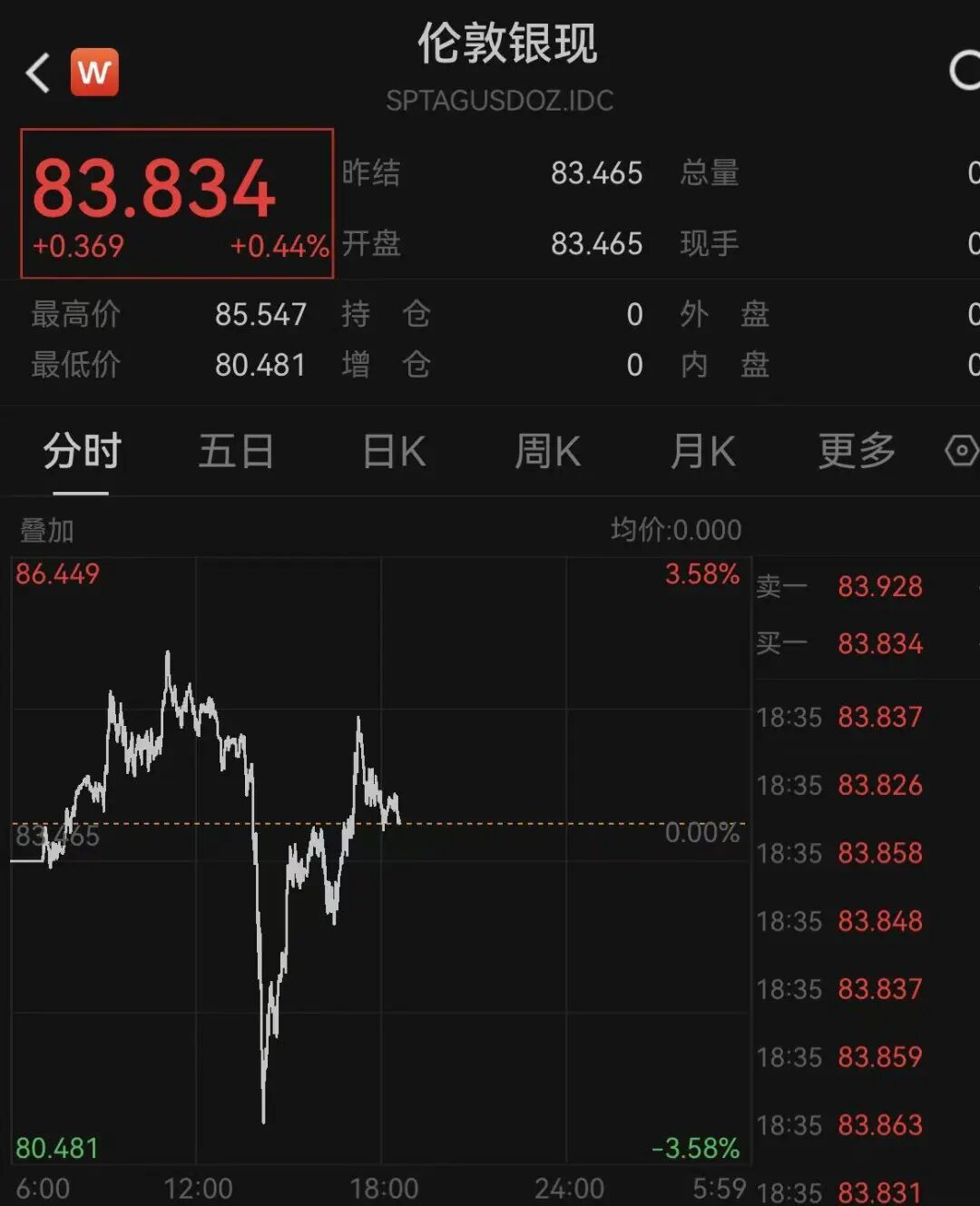
Task: Open the 日K daily candlestick tab
Action: [x=392, y=451]
